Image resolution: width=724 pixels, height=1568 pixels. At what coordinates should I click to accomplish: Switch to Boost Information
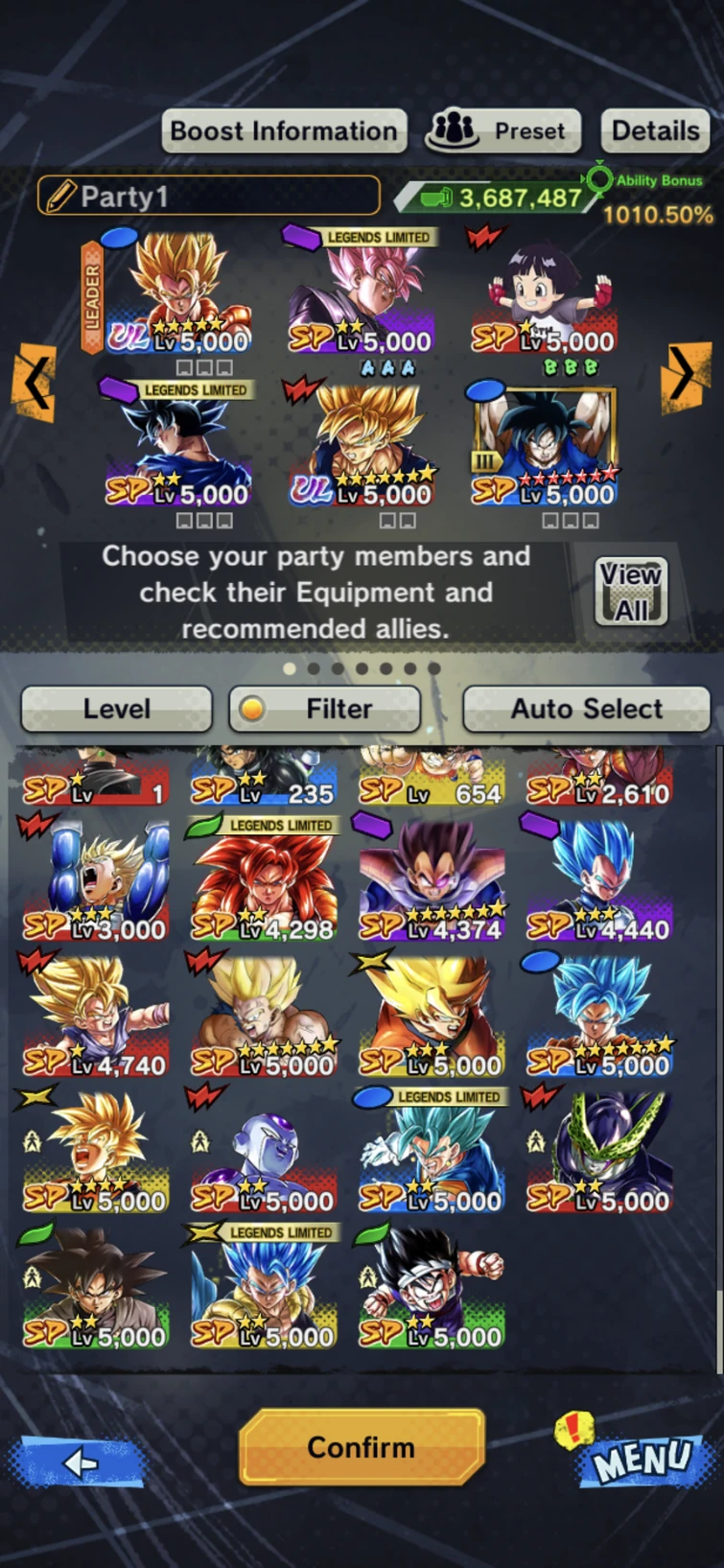click(283, 130)
